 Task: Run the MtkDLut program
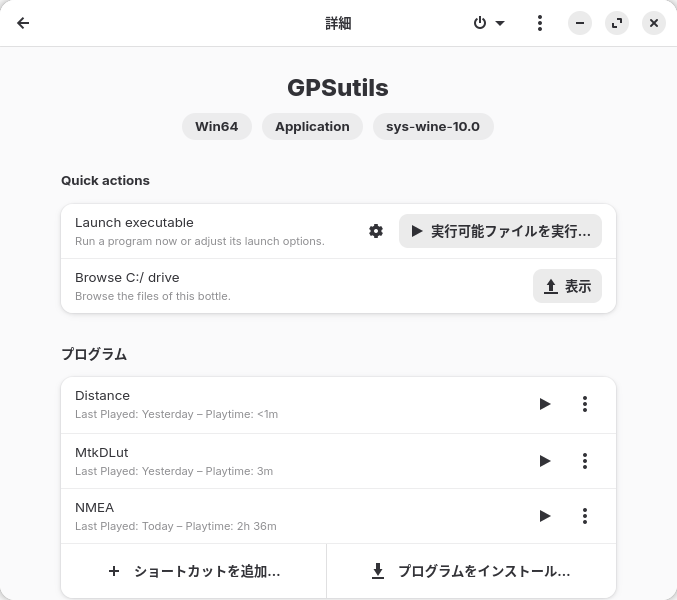point(545,461)
